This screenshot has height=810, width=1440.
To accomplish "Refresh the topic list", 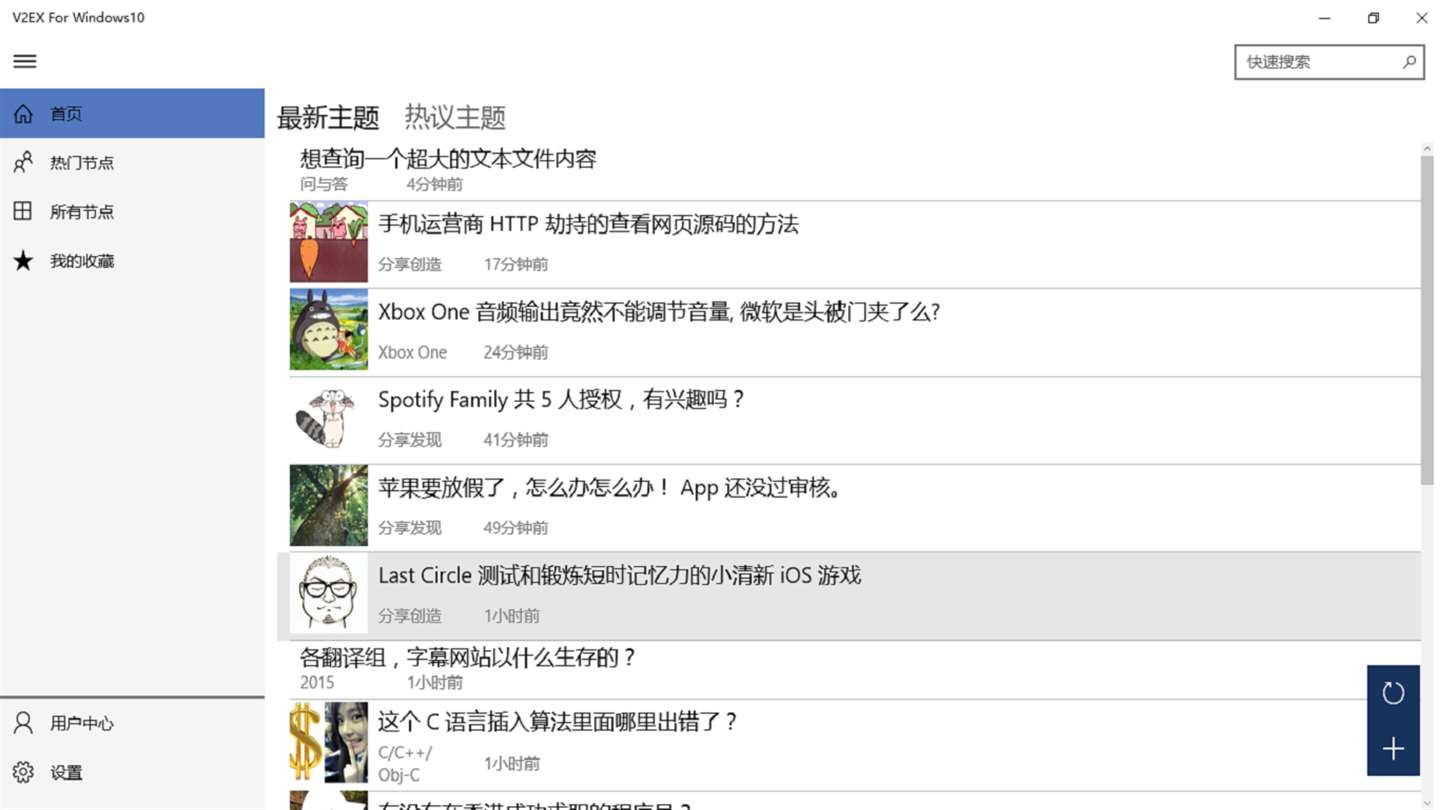I will [x=1393, y=693].
